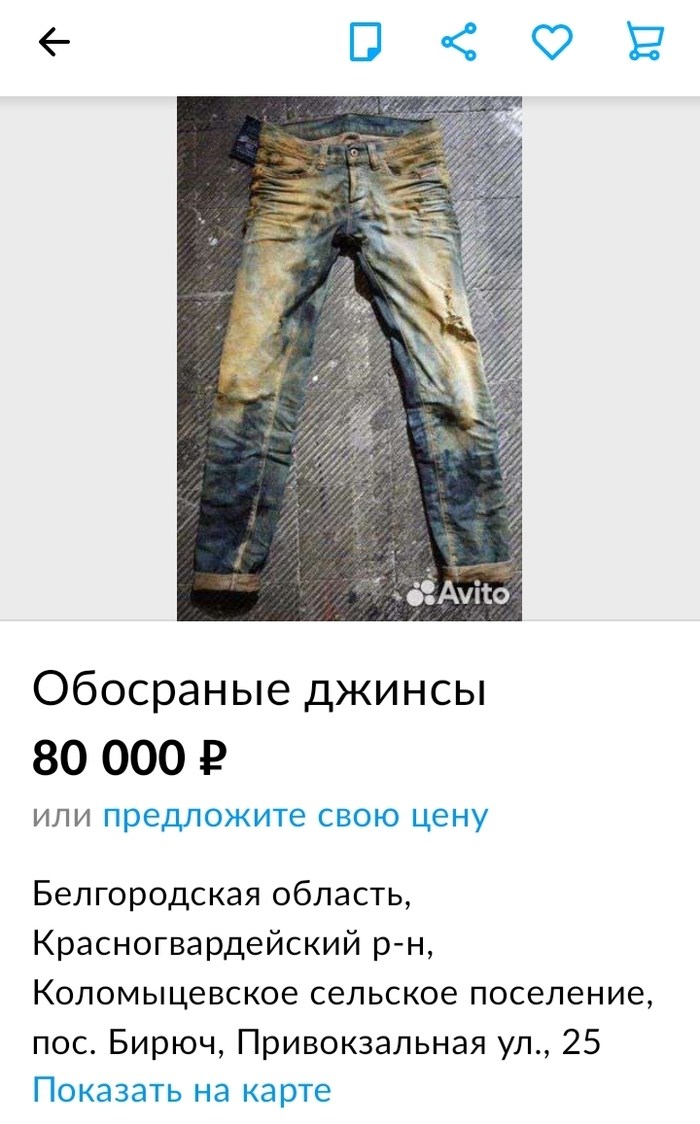The height and width of the screenshot is (1124, 700).
Task: Add listing to favorites with heart
Action: [x=551, y=42]
